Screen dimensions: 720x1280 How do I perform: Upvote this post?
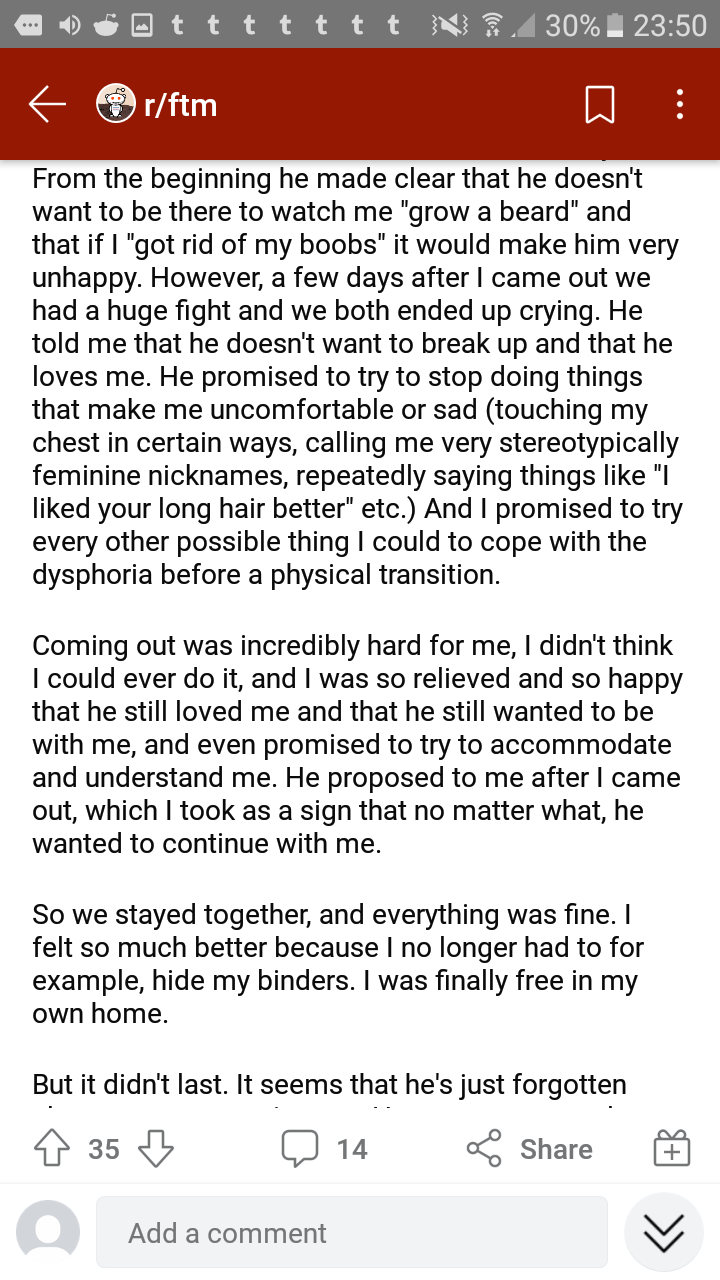[54, 1149]
